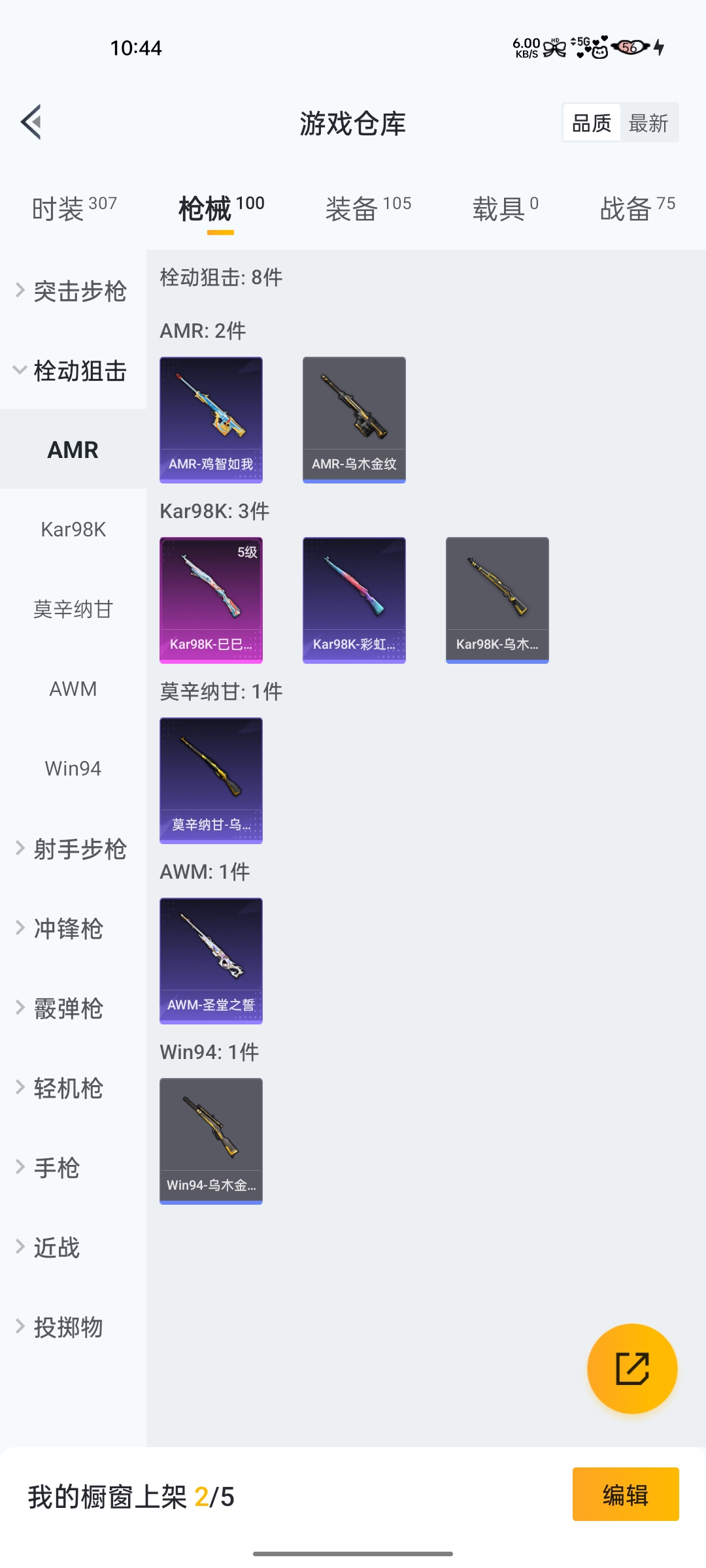Open the AWM-圣堂之誓 skin card
Viewport: 706px width, 1568px height.
(x=210, y=960)
